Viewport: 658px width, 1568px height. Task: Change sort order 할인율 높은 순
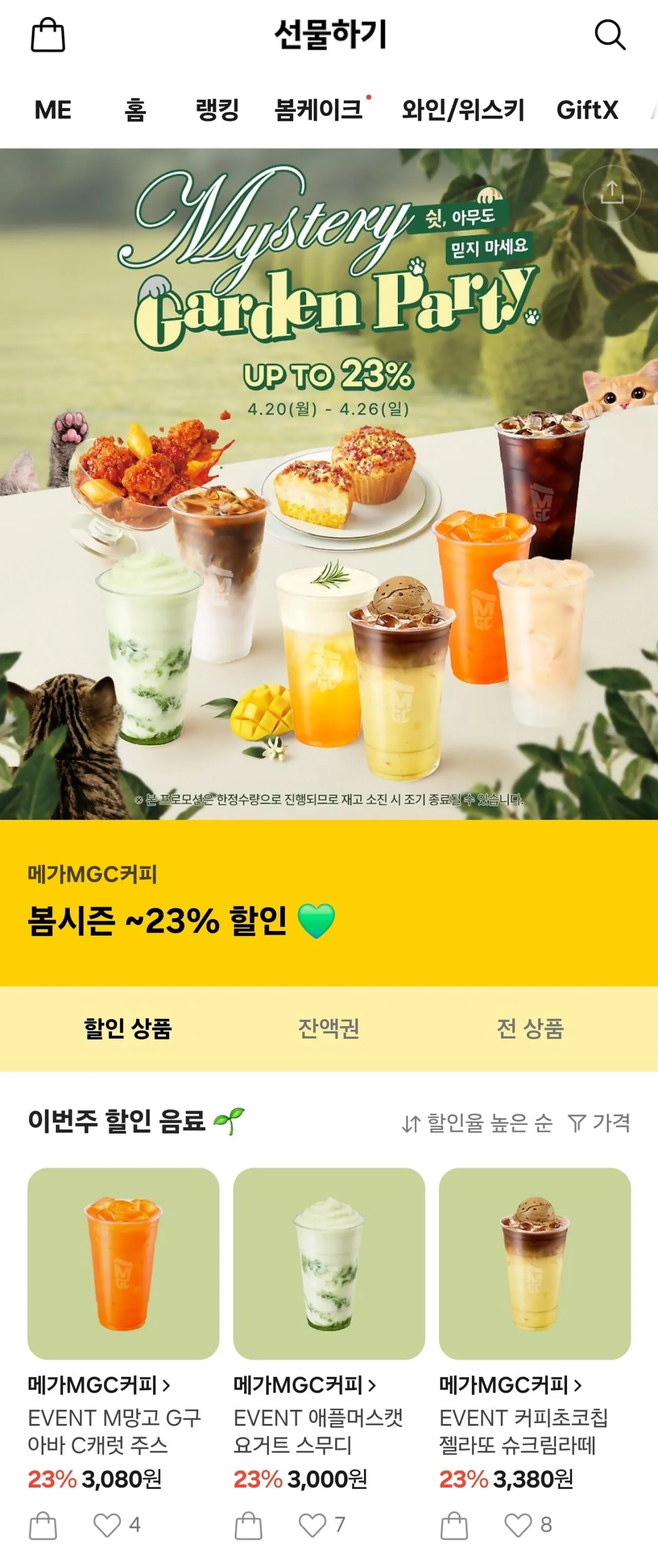click(x=477, y=1123)
